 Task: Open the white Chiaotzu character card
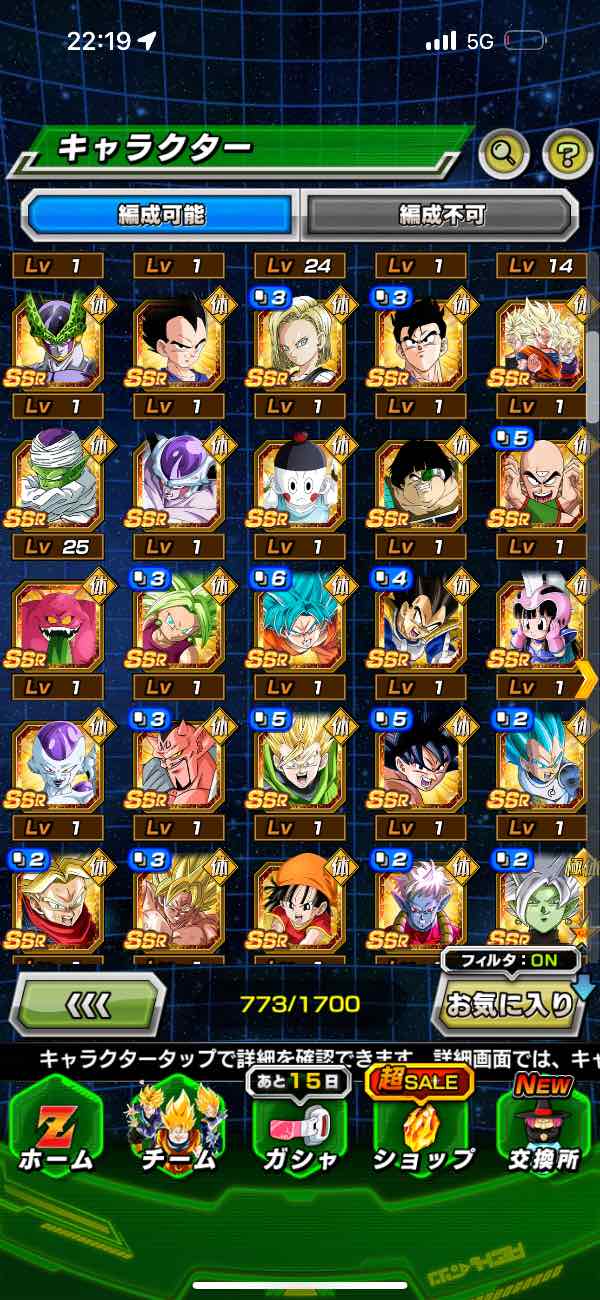pyautogui.click(x=299, y=482)
